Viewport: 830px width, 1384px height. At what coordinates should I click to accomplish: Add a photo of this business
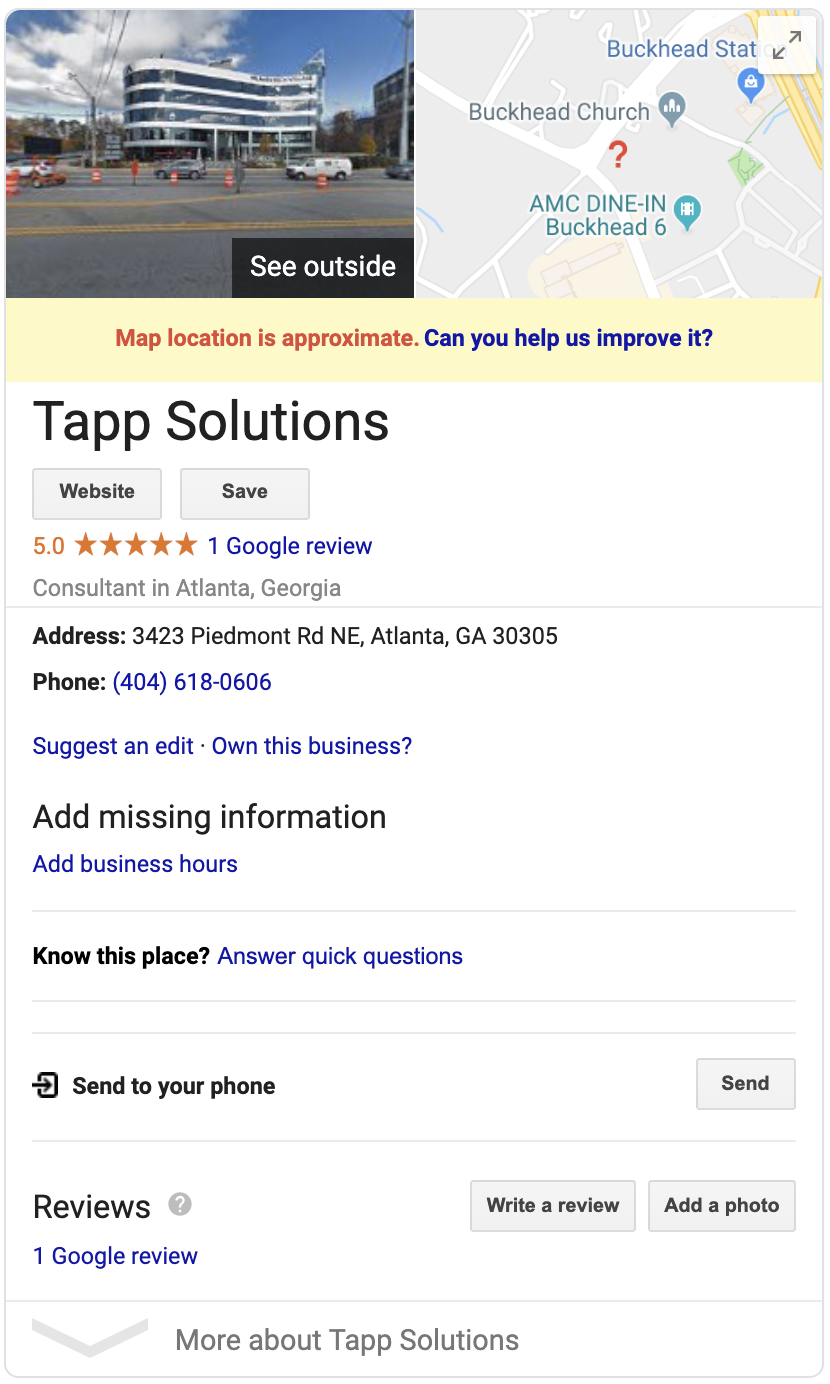[722, 1206]
